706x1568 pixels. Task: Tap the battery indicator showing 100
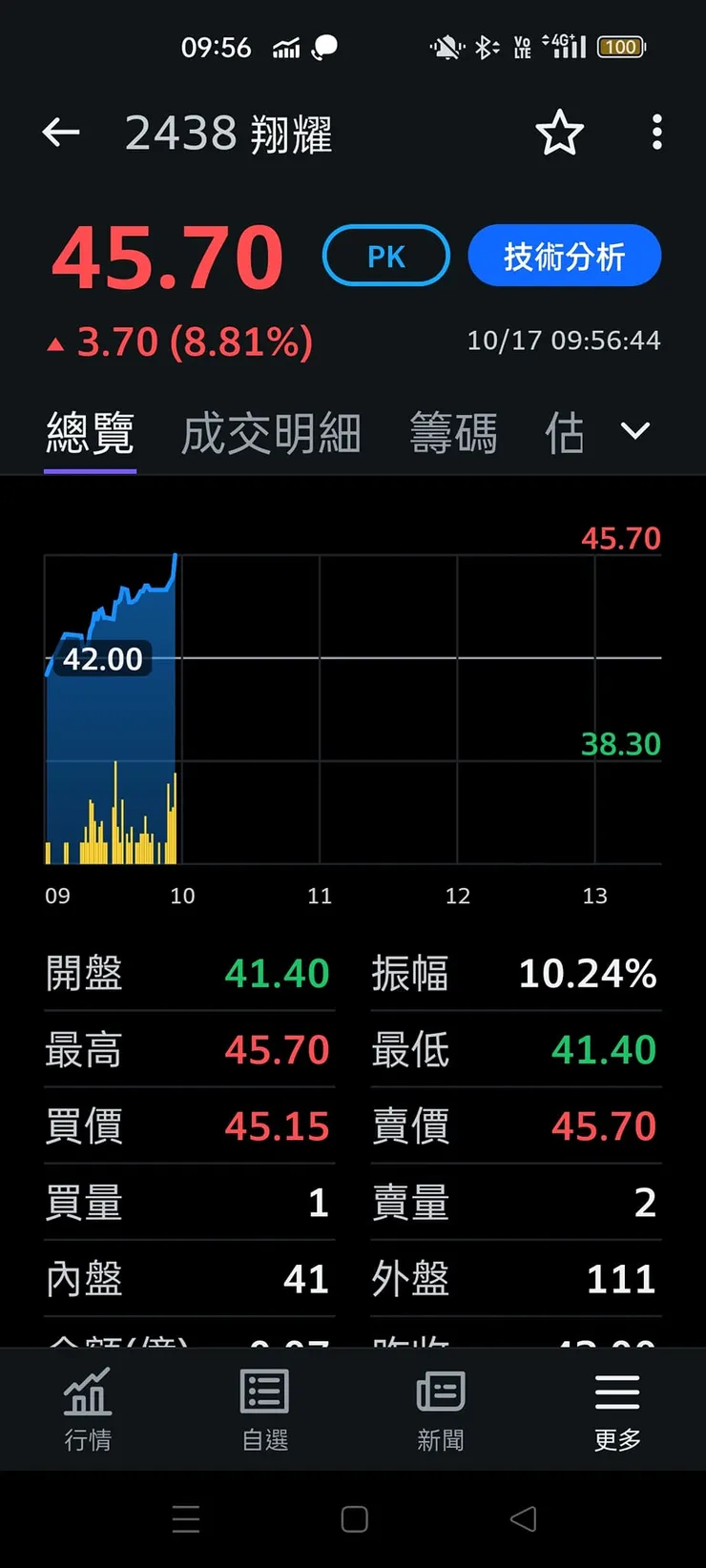point(620,46)
